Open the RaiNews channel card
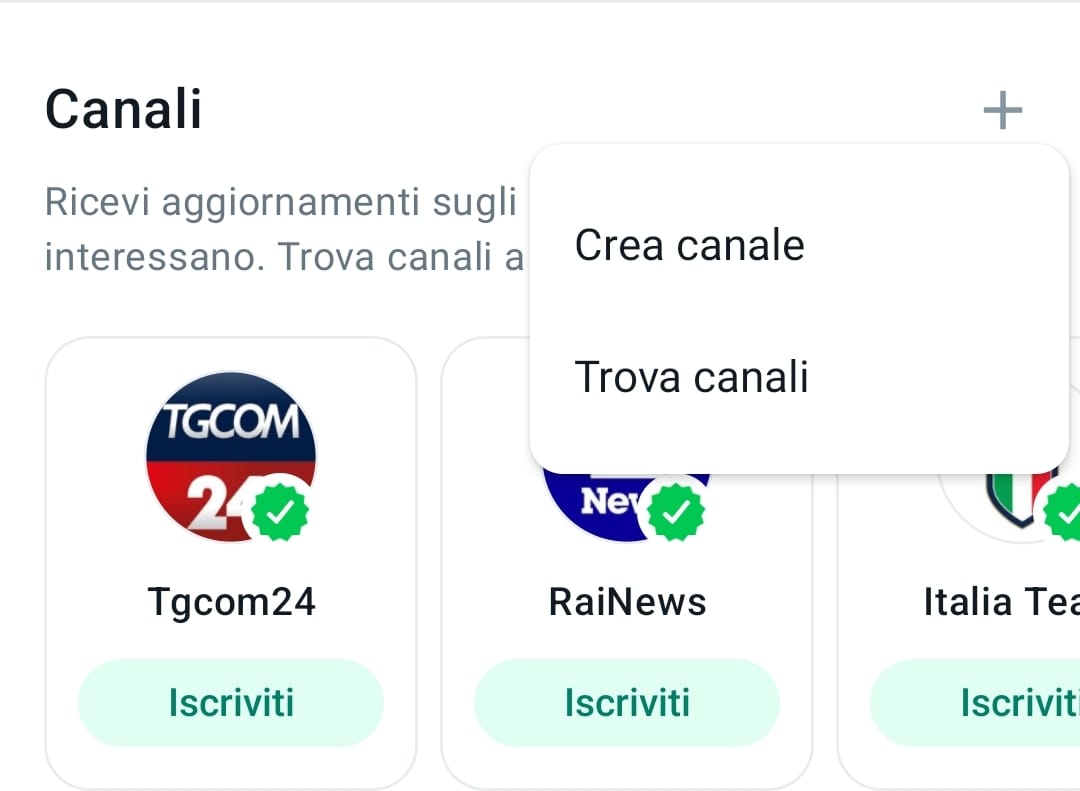Screen dimensions: 1080x791 [627, 602]
